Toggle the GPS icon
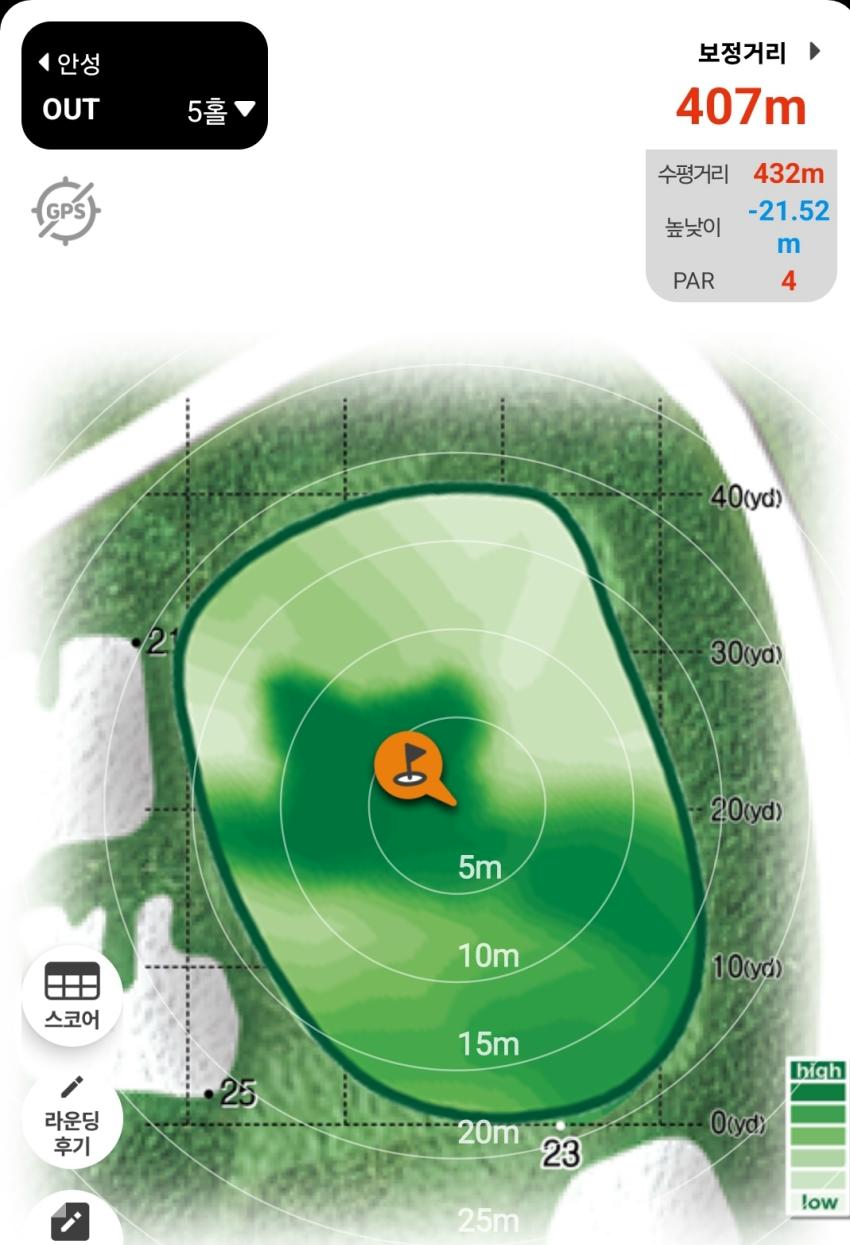Screen dimensions: 850x1245 click(x=66, y=211)
